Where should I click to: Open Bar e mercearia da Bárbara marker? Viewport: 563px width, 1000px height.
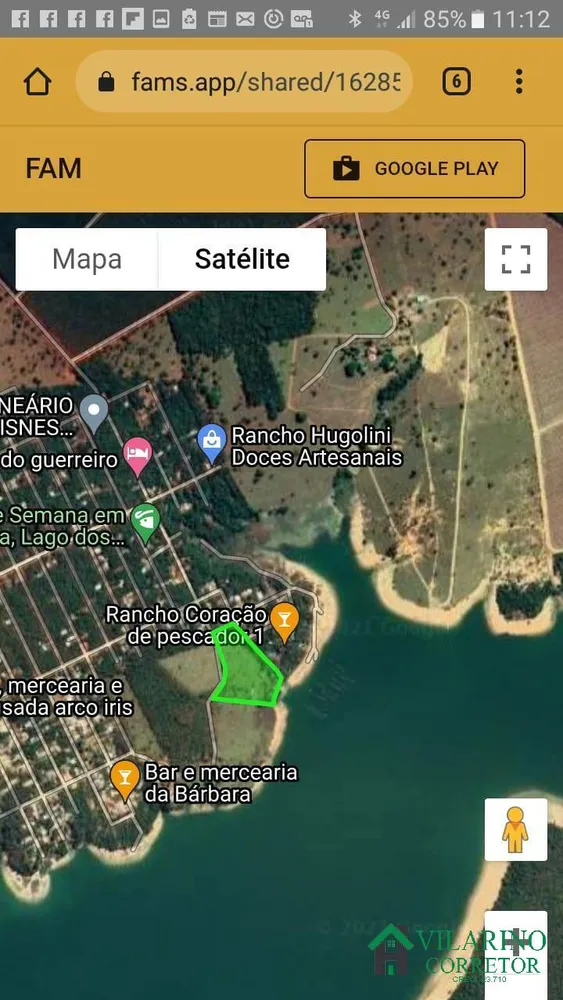(x=125, y=781)
